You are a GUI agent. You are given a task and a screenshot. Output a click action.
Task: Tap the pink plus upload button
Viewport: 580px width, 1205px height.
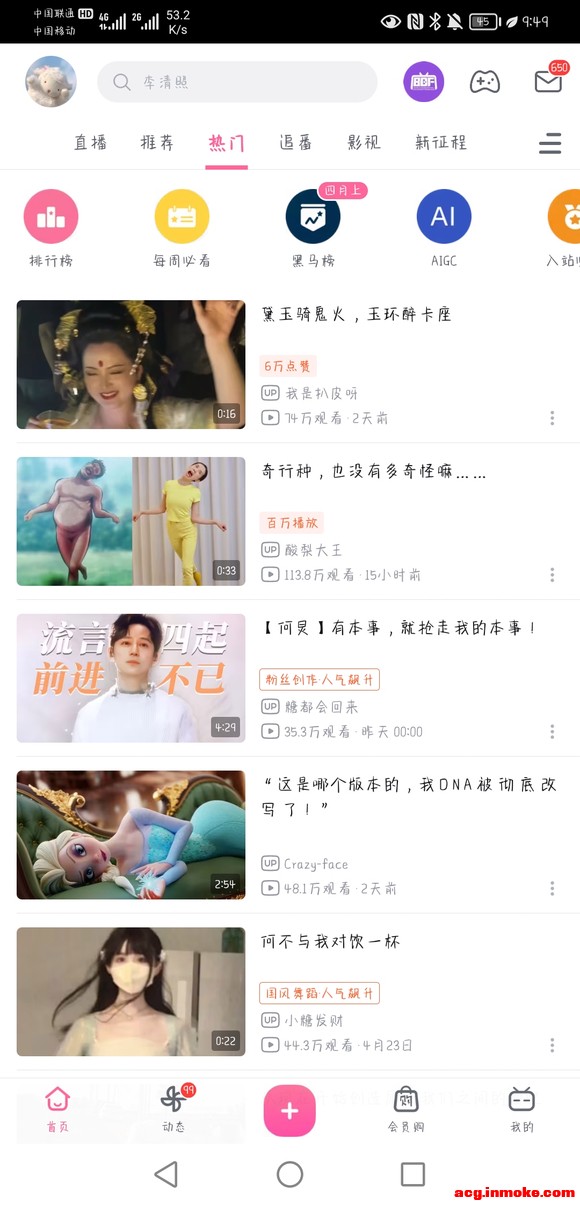290,1111
